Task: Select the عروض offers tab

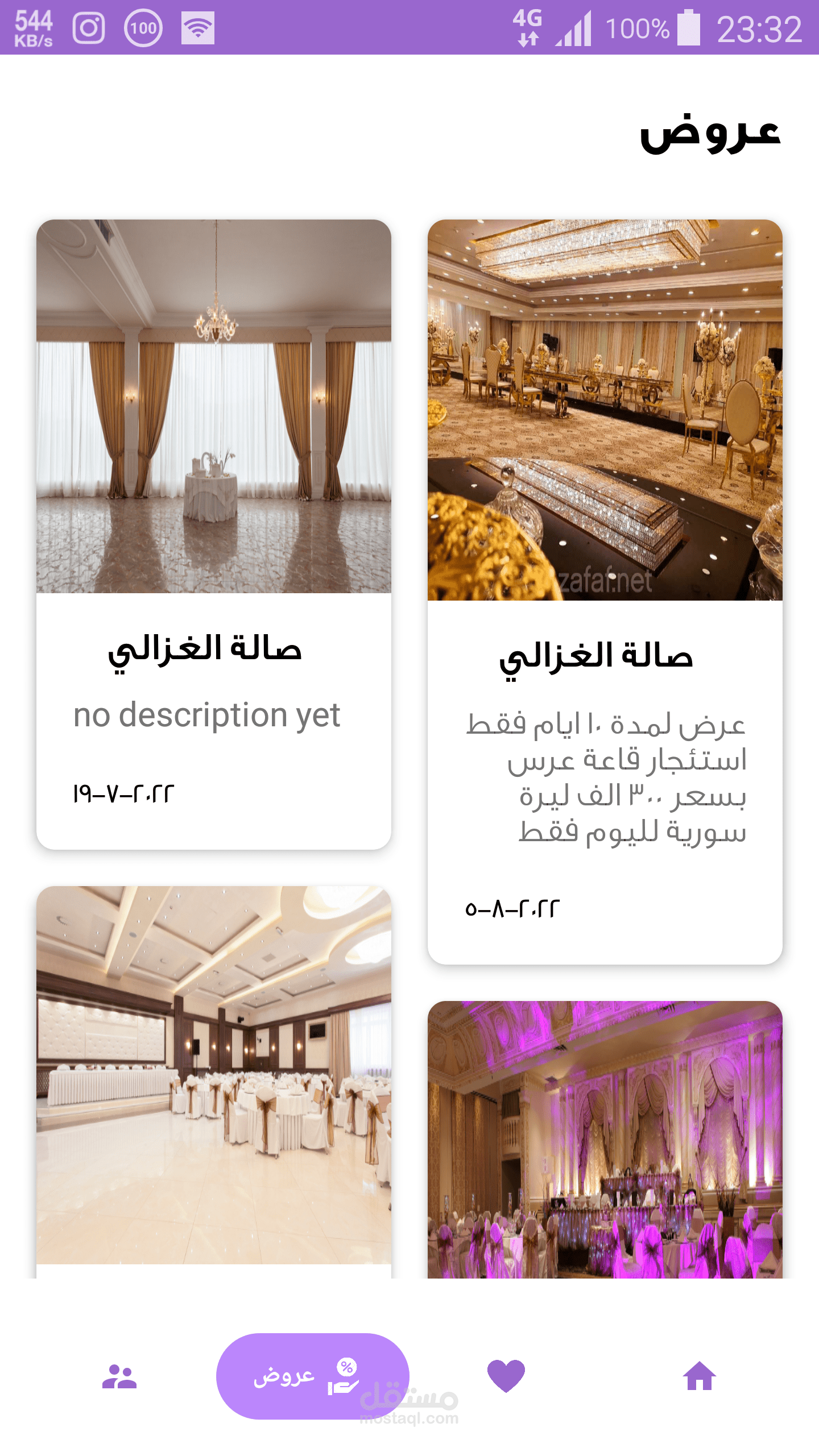Action: point(312,1376)
